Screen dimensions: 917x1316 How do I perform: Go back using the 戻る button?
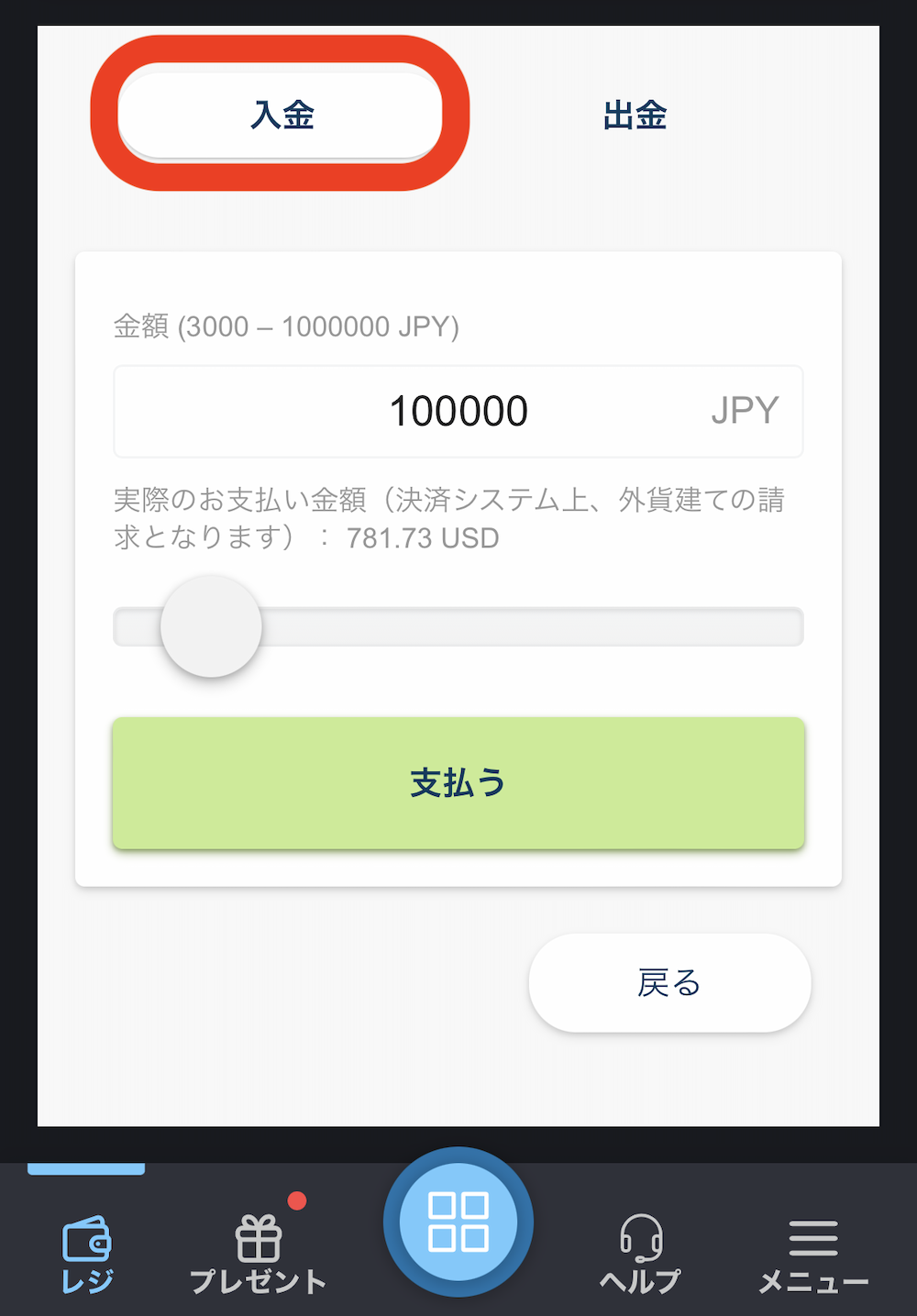[669, 983]
